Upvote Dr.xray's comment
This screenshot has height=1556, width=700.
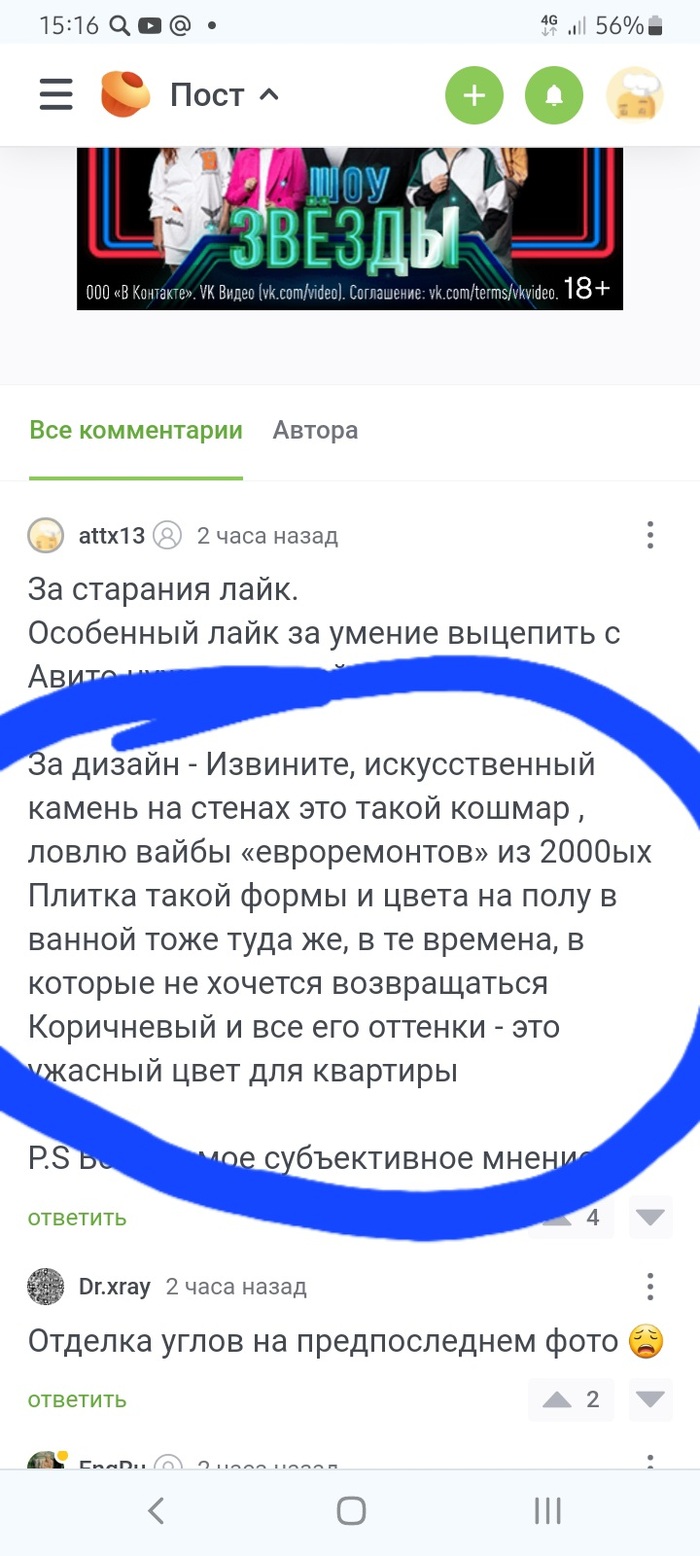point(557,1400)
